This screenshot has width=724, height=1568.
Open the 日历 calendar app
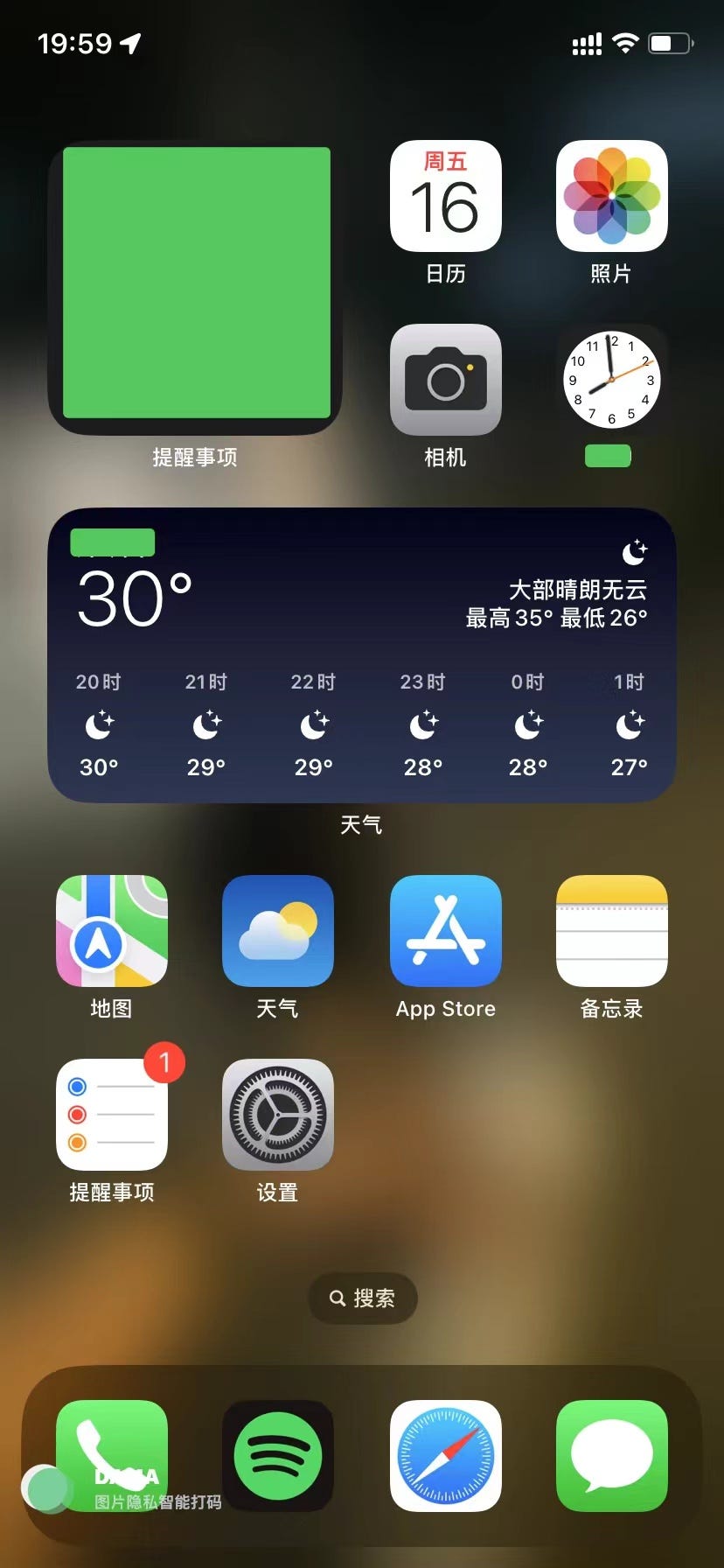tap(445, 196)
